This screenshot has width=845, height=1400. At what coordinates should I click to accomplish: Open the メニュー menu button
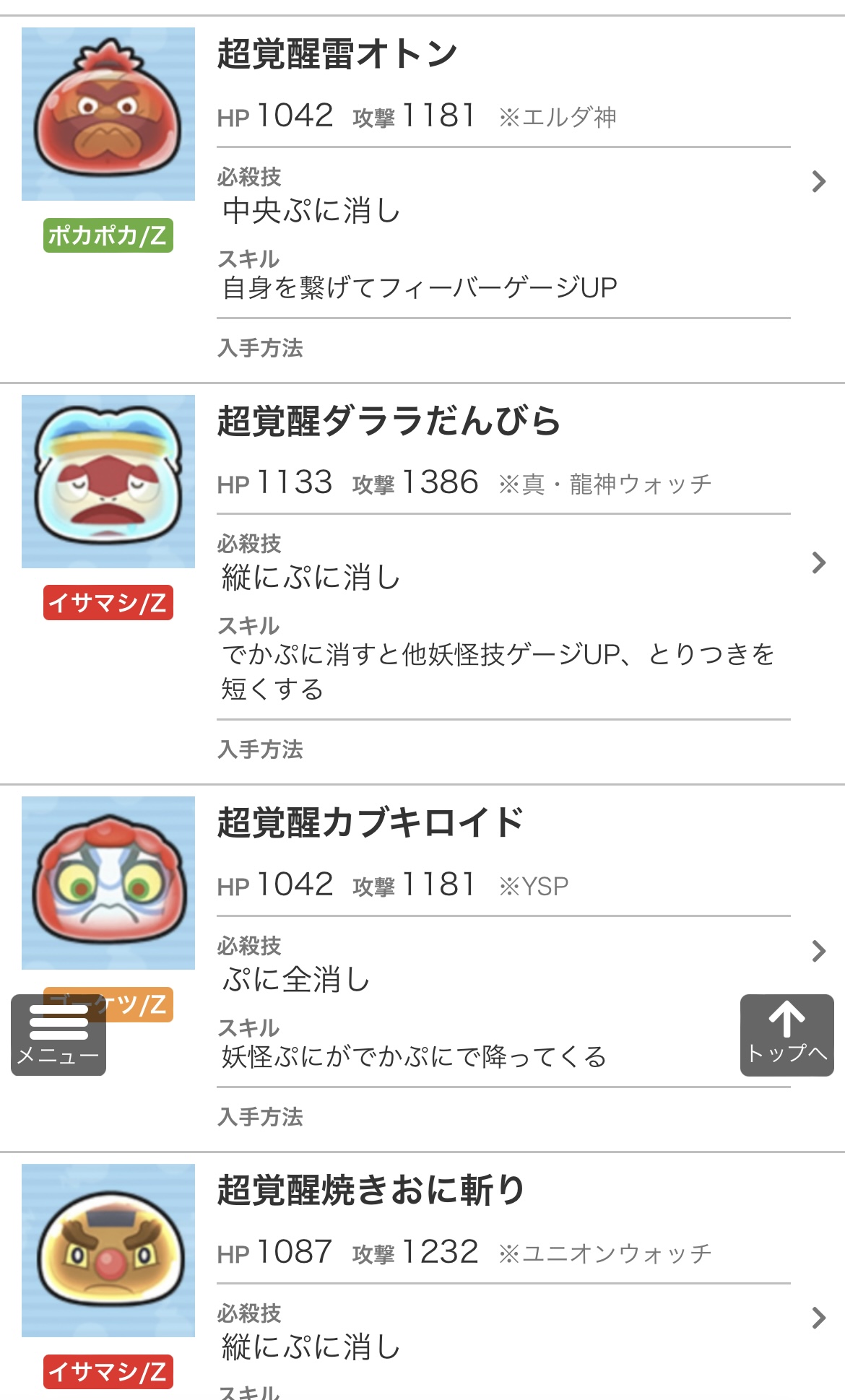(58, 1035)
